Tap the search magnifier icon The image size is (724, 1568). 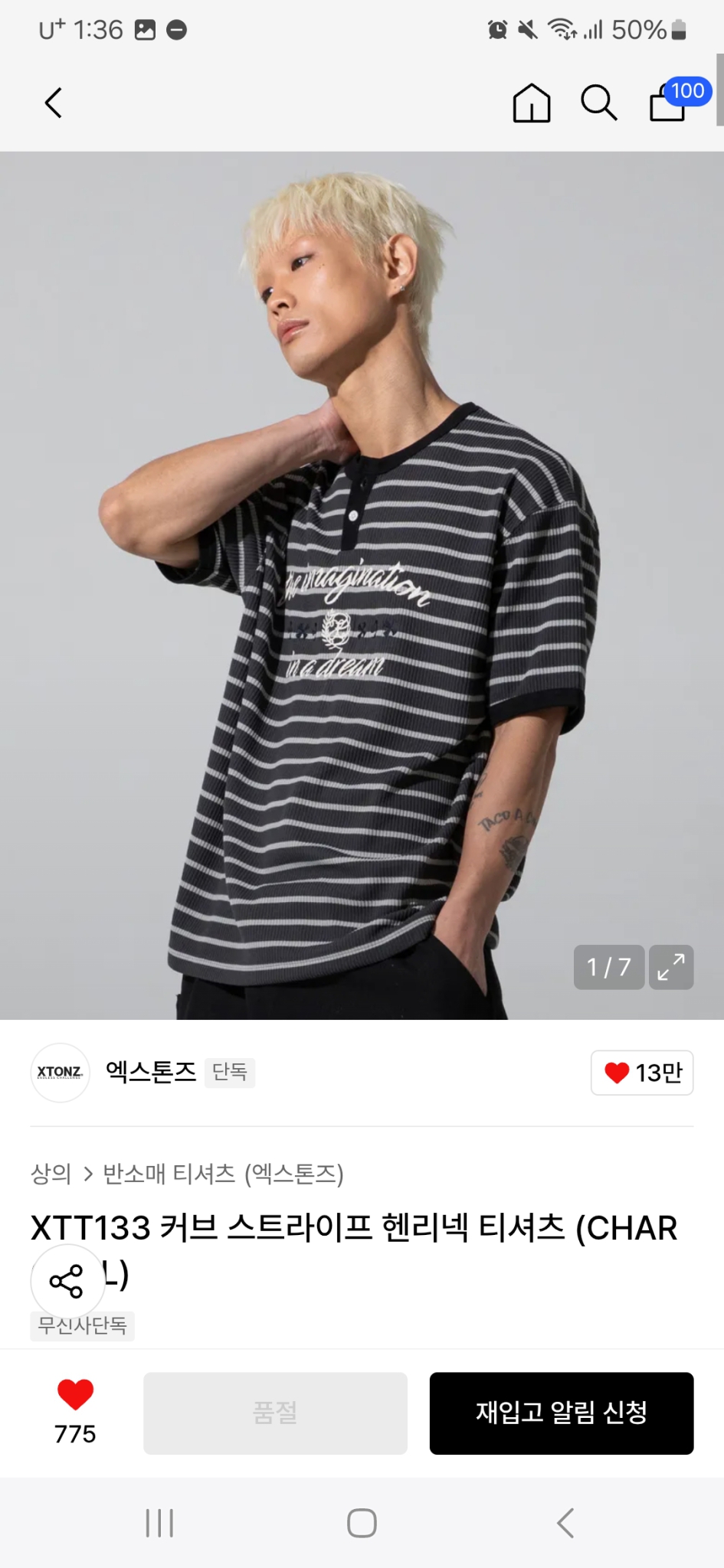point(598,103)
